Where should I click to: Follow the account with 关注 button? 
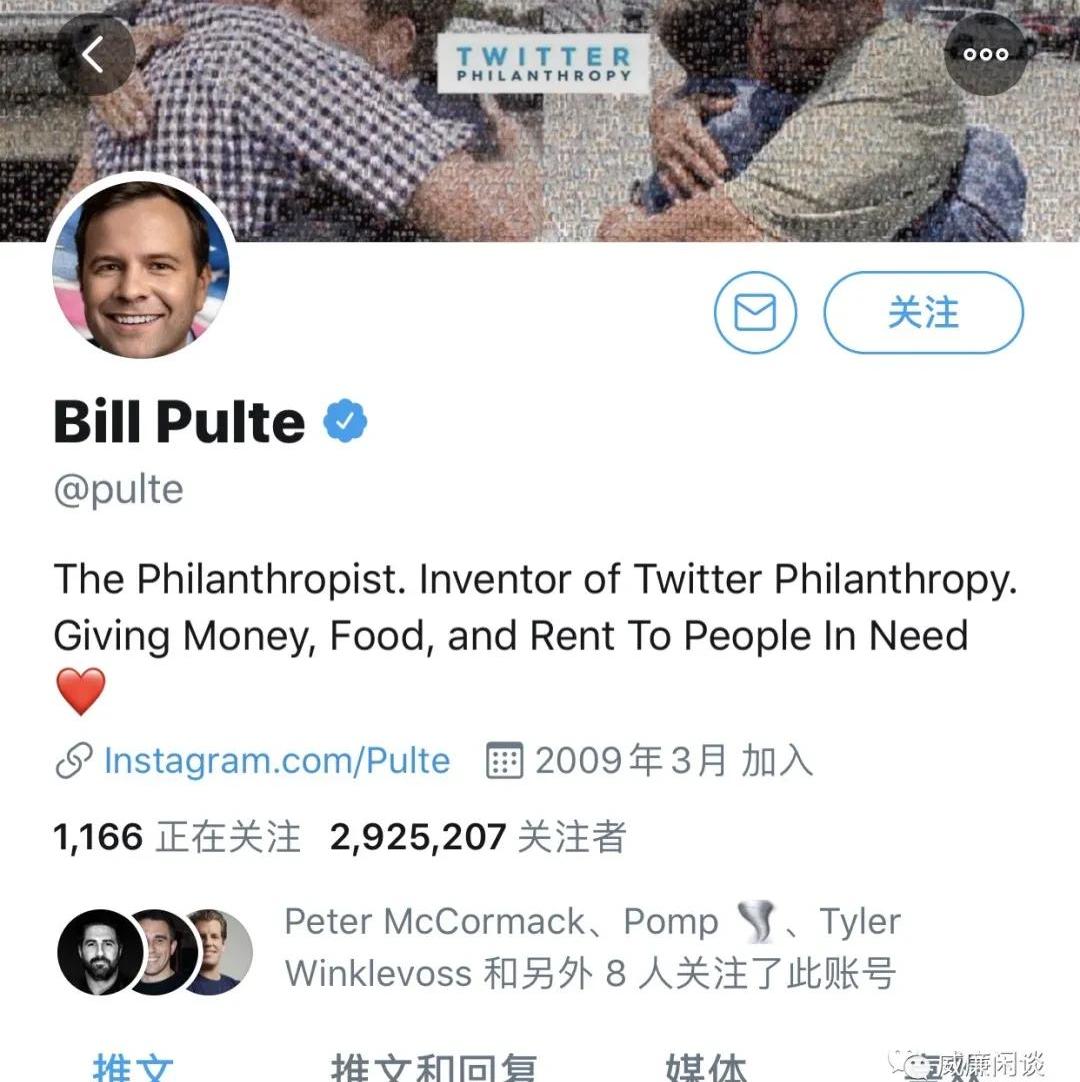923,313
